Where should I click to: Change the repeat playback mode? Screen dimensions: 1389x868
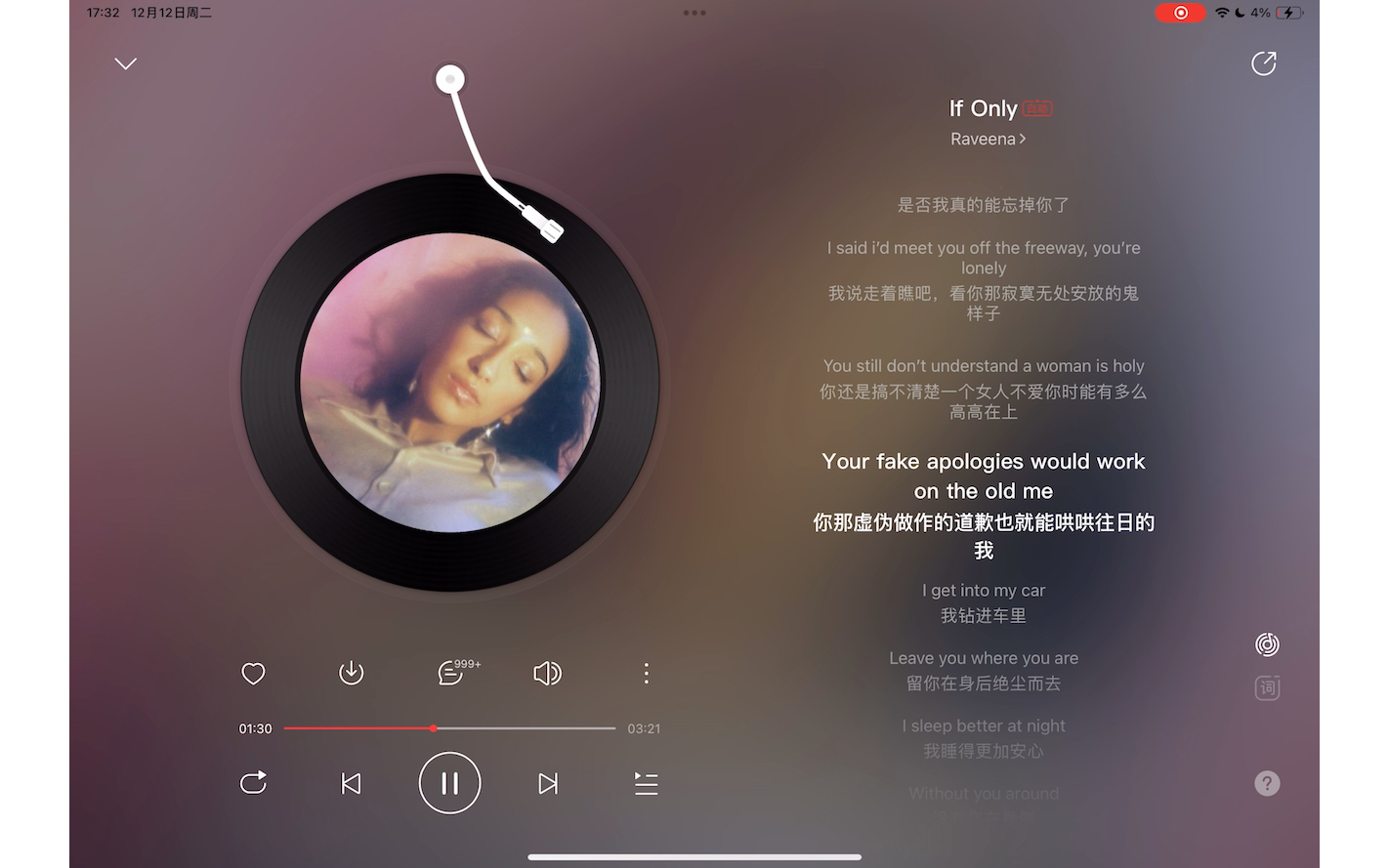253,783
